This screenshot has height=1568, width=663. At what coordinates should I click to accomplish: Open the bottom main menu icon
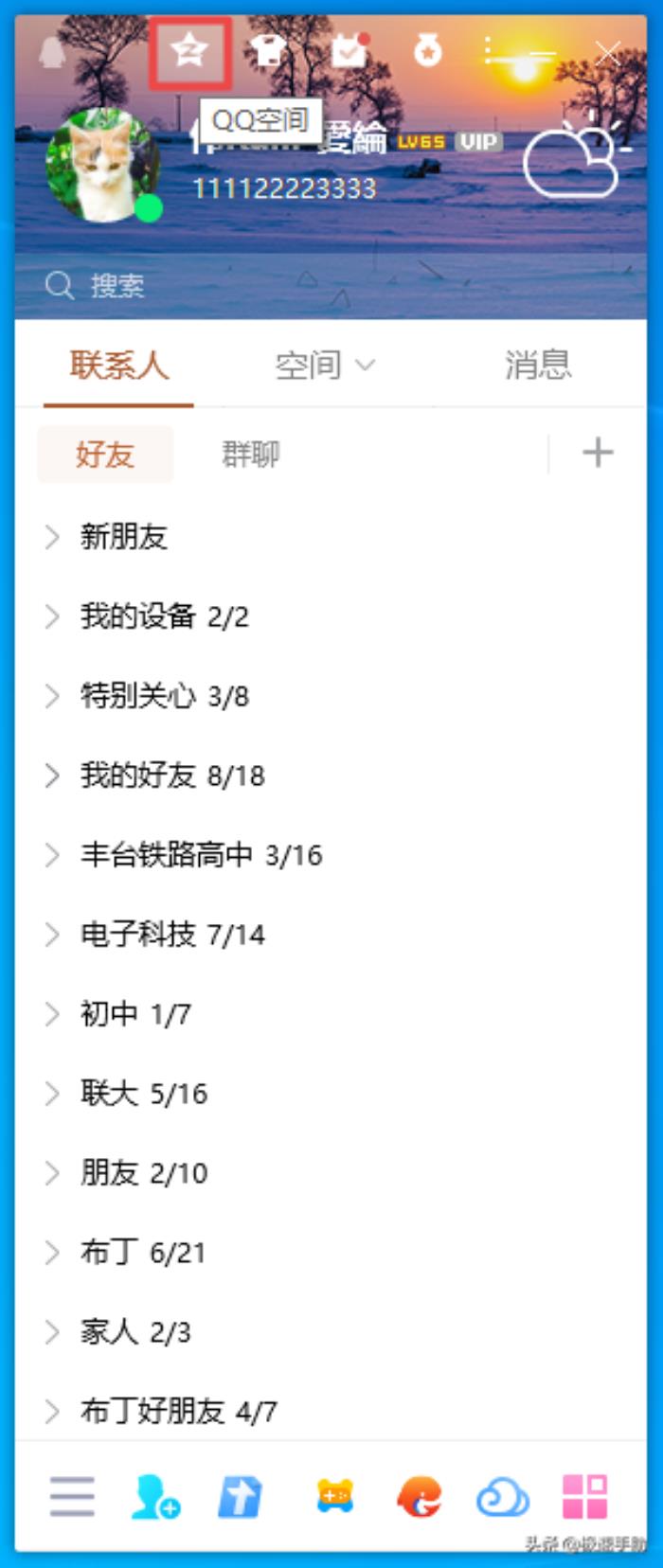point(72,1497)
